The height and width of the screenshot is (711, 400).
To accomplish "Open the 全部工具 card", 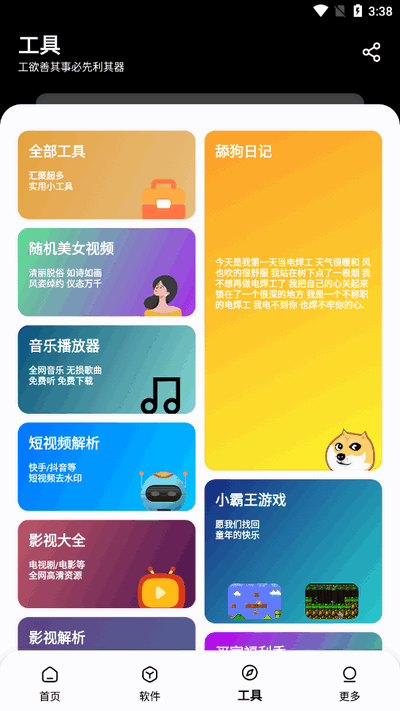I will [107, 175].
